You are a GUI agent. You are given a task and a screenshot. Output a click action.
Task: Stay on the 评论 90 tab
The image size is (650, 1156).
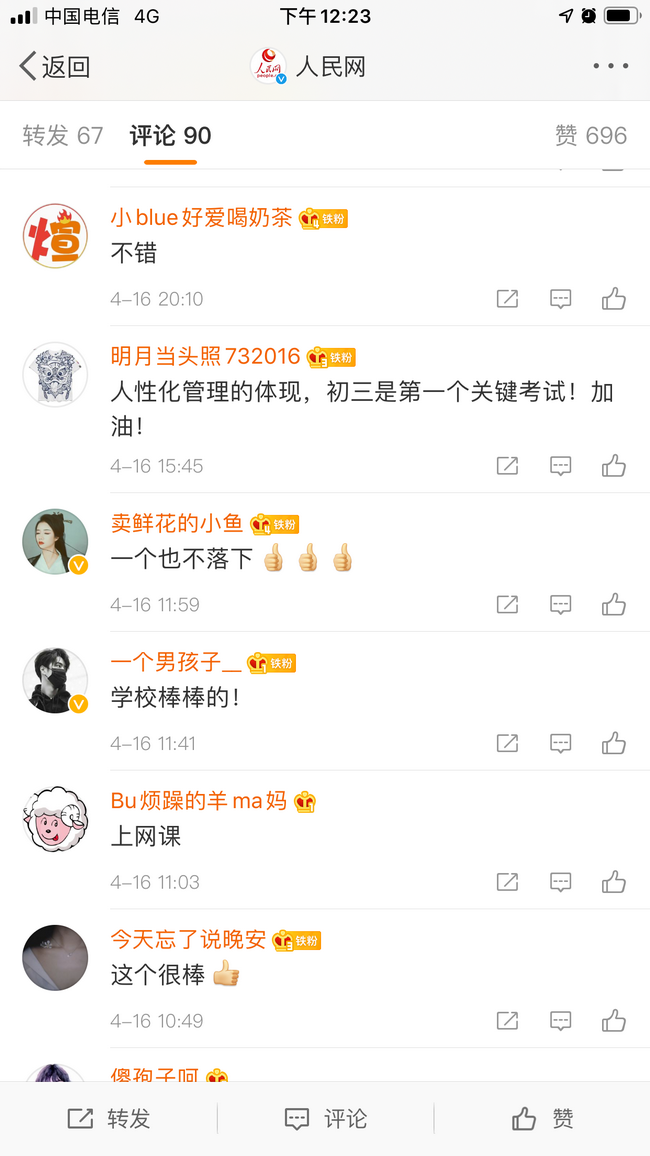pyautogui.click(x=170, y=136)
